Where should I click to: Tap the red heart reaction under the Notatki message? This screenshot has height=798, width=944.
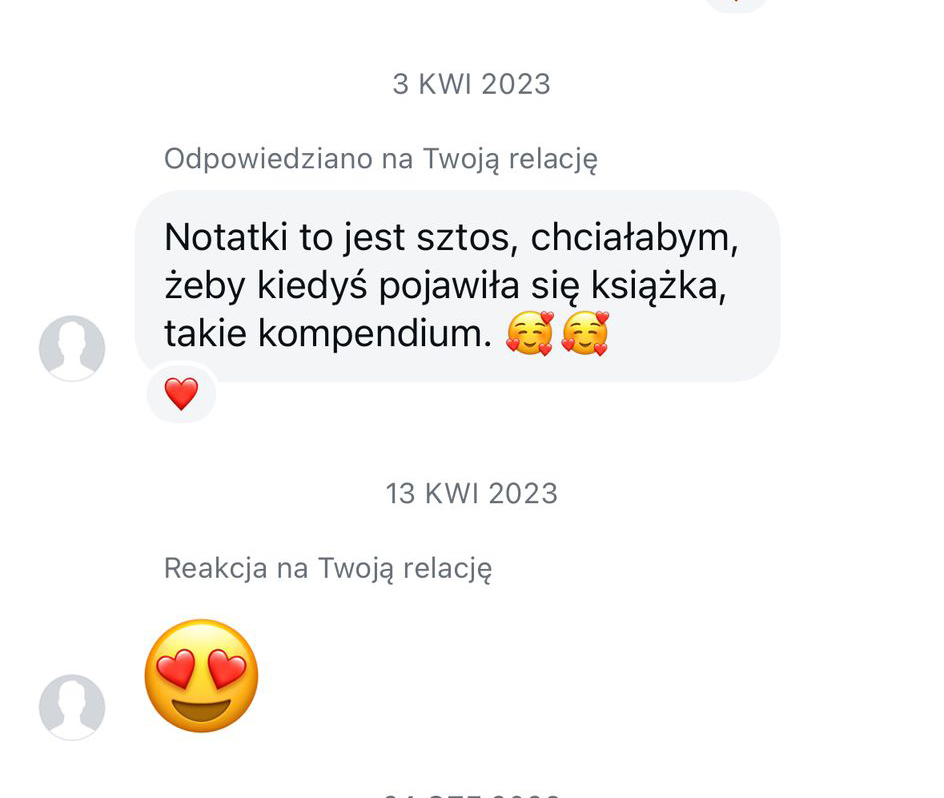181,394
